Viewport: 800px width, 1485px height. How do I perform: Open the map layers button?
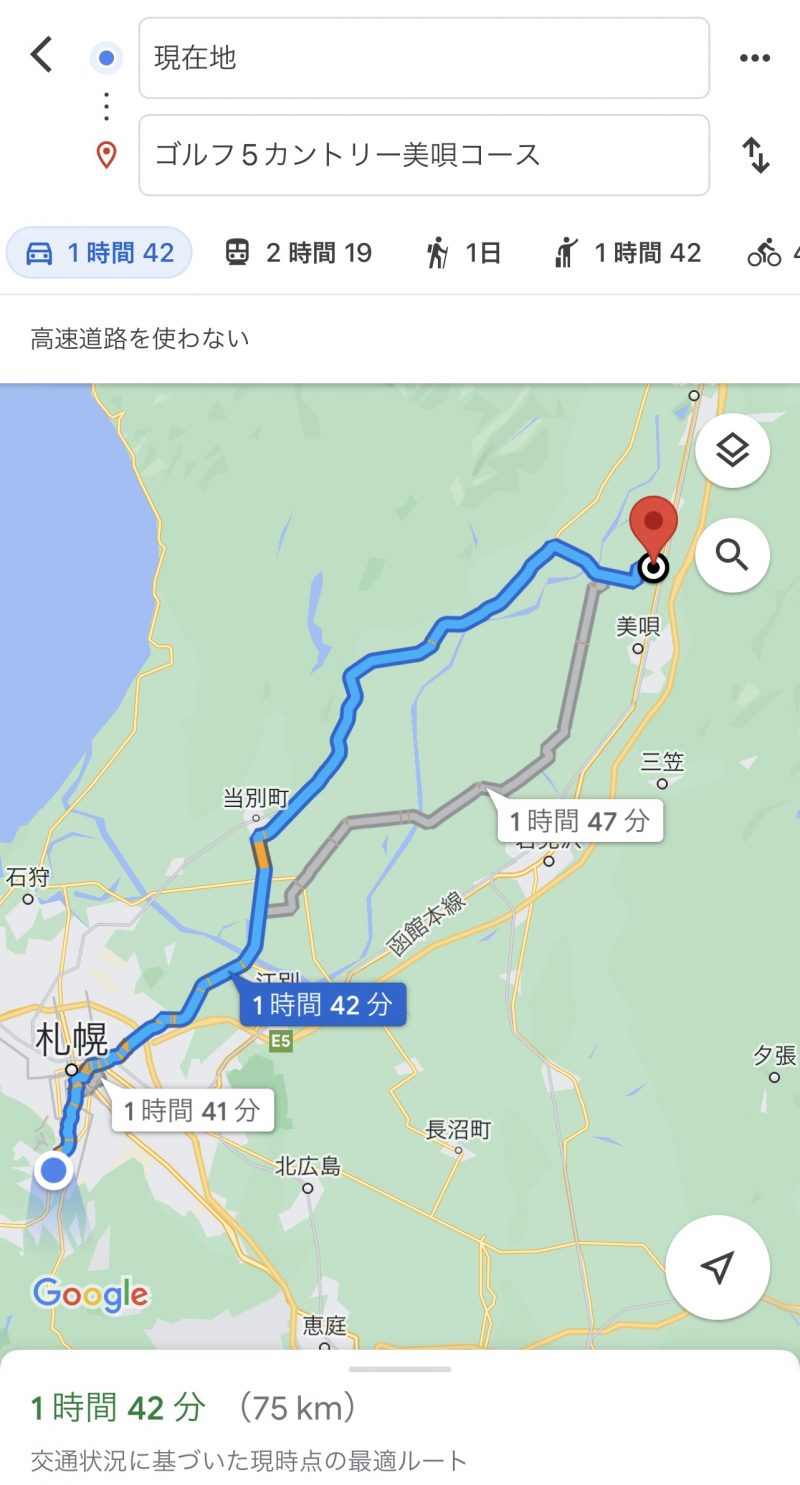tap(733, 451)
